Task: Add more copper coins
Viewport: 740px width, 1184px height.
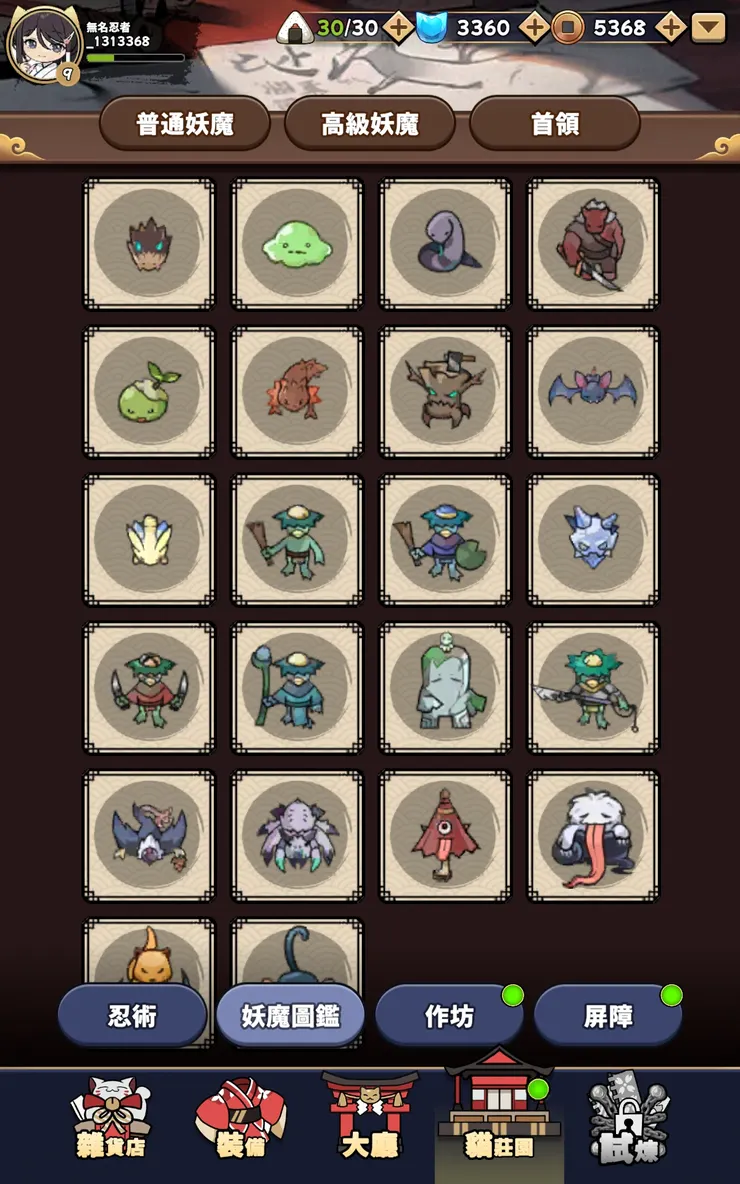Action: pos(671,27)
